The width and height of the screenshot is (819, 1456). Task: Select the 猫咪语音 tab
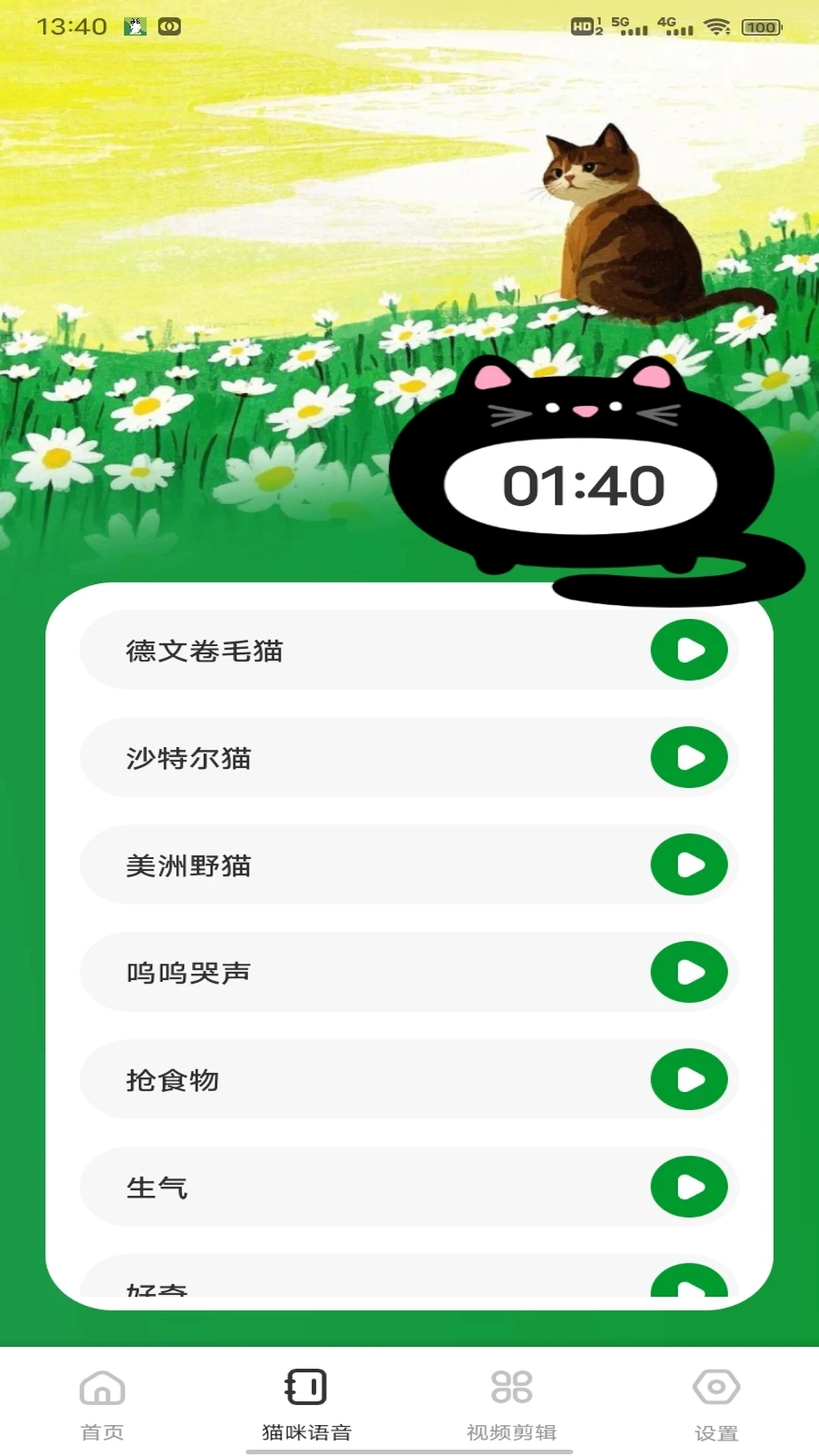tap(306, 1403)
